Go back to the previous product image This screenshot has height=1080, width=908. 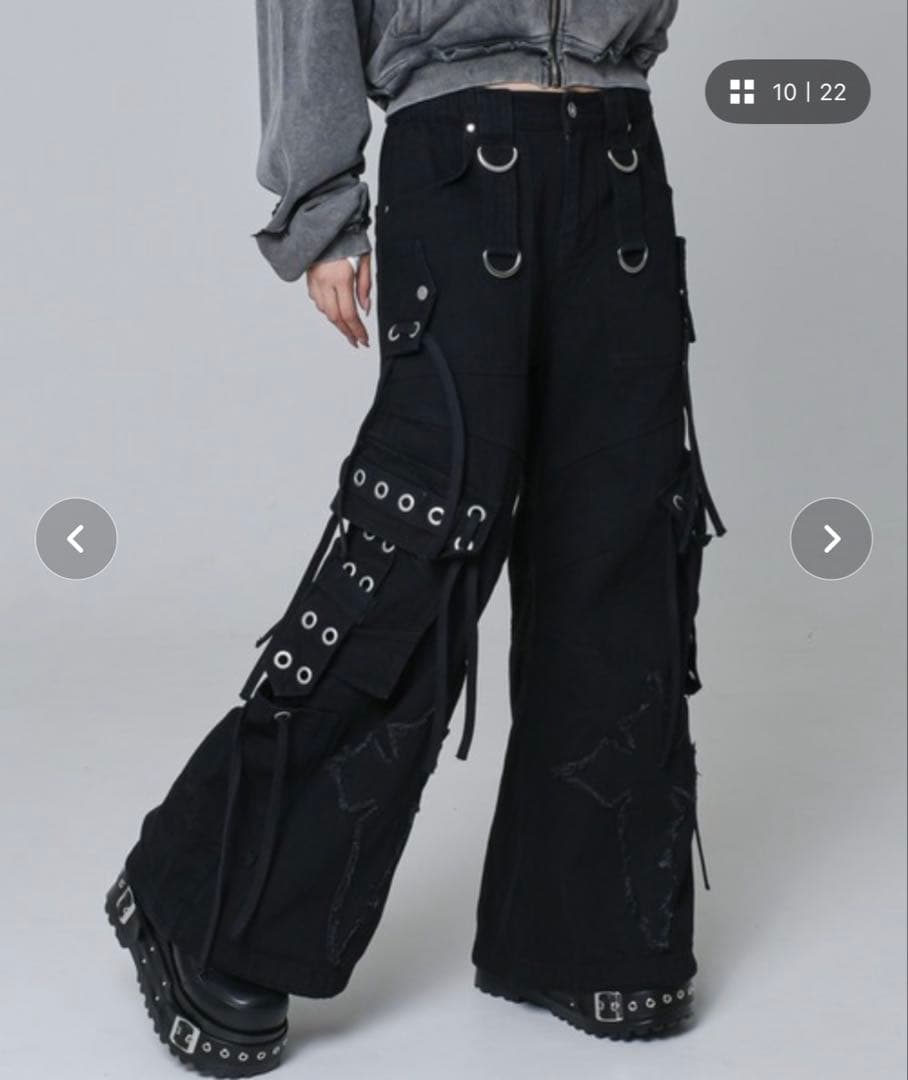(76, 539)
